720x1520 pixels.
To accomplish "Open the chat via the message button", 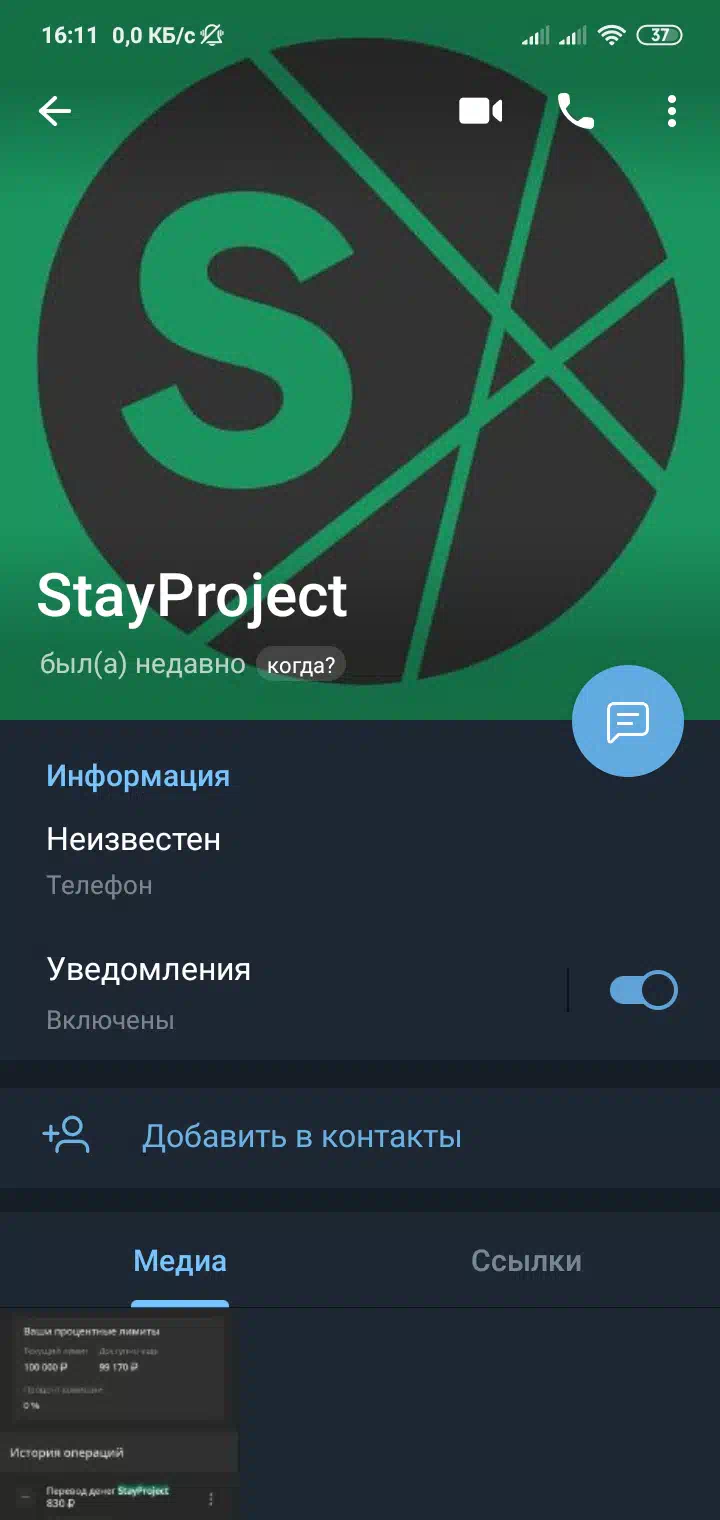I will click(x=628, y=720).
